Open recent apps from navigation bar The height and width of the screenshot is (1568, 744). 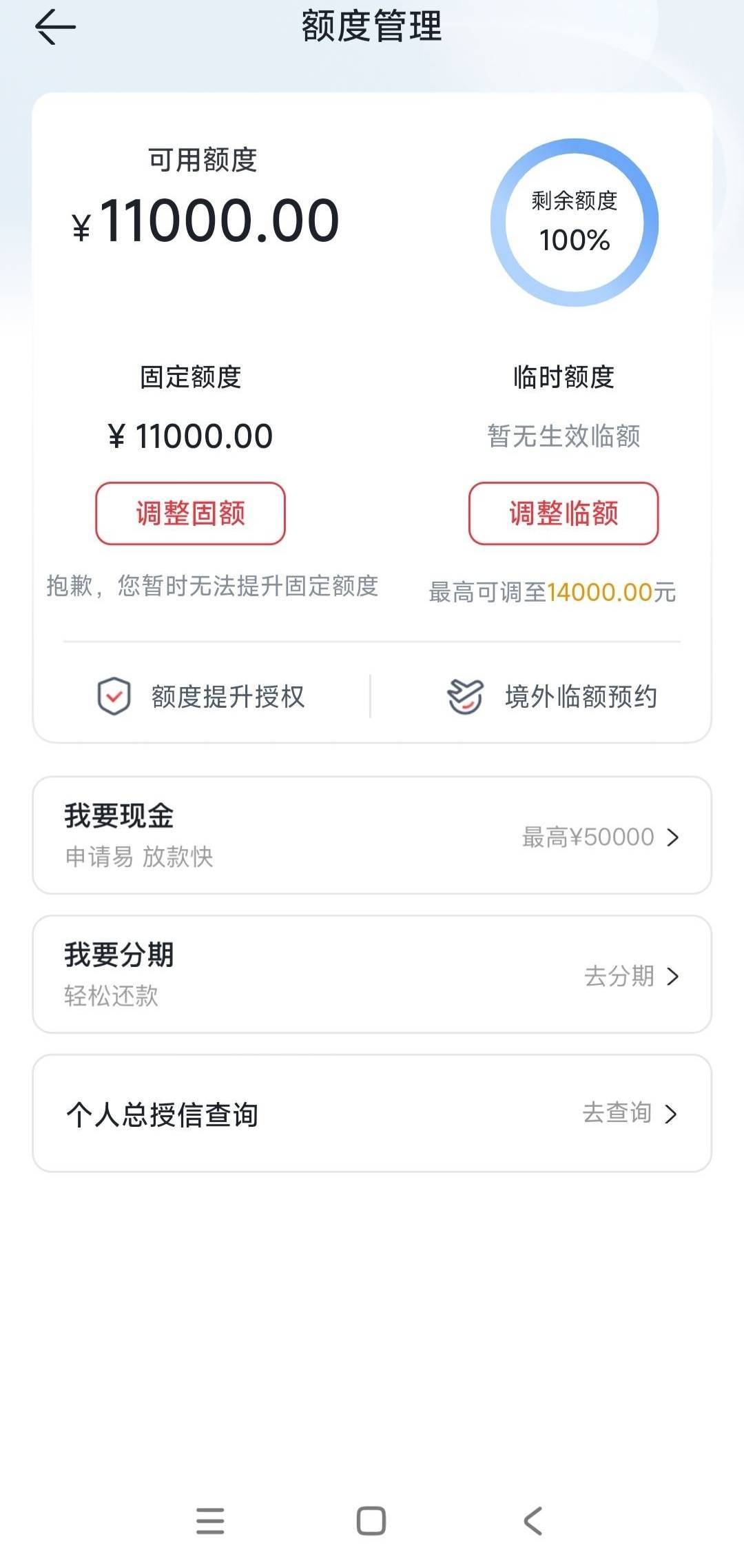pos(210,1520)
